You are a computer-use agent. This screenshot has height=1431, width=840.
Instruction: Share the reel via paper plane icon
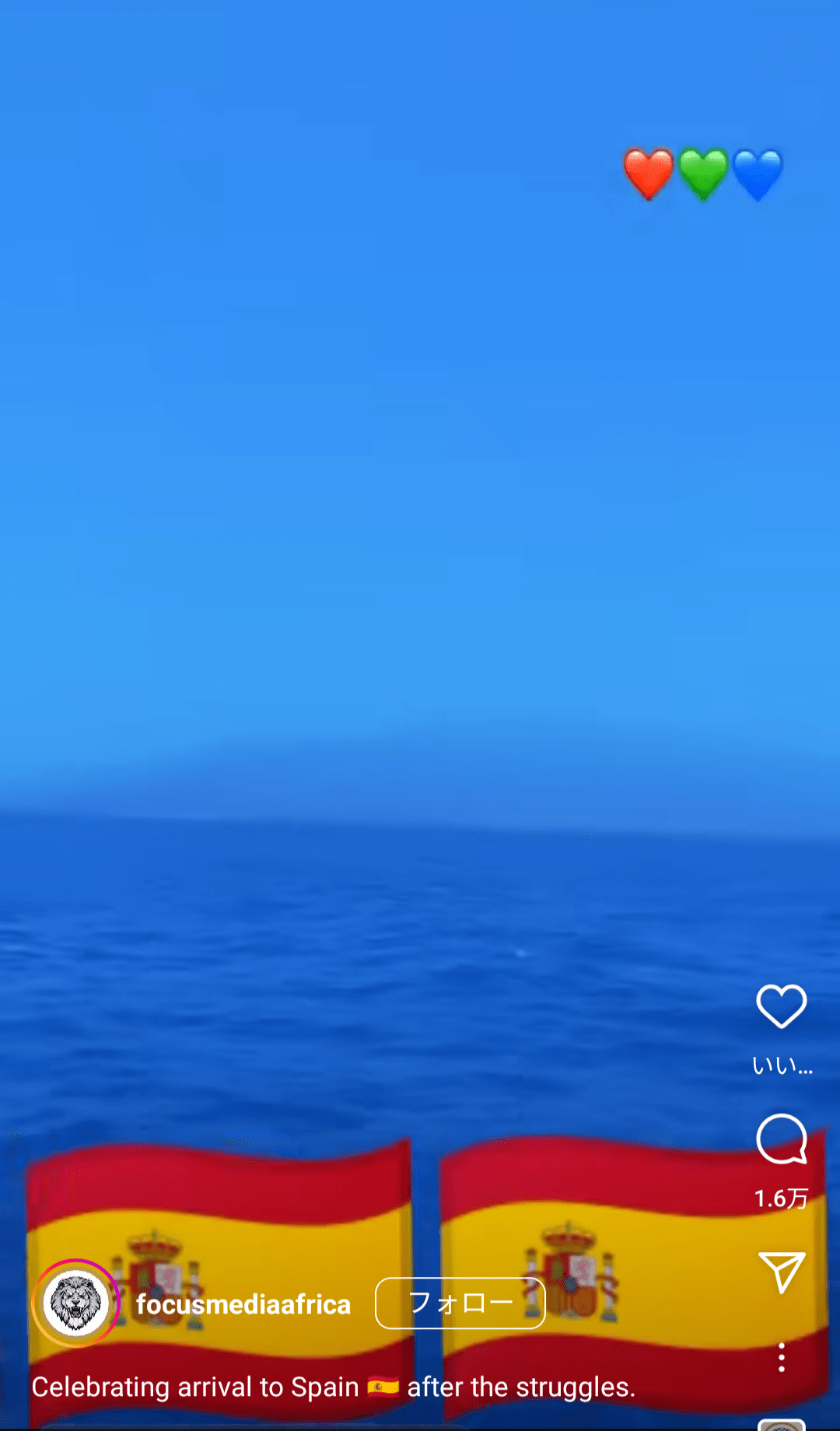[781, 1272]
